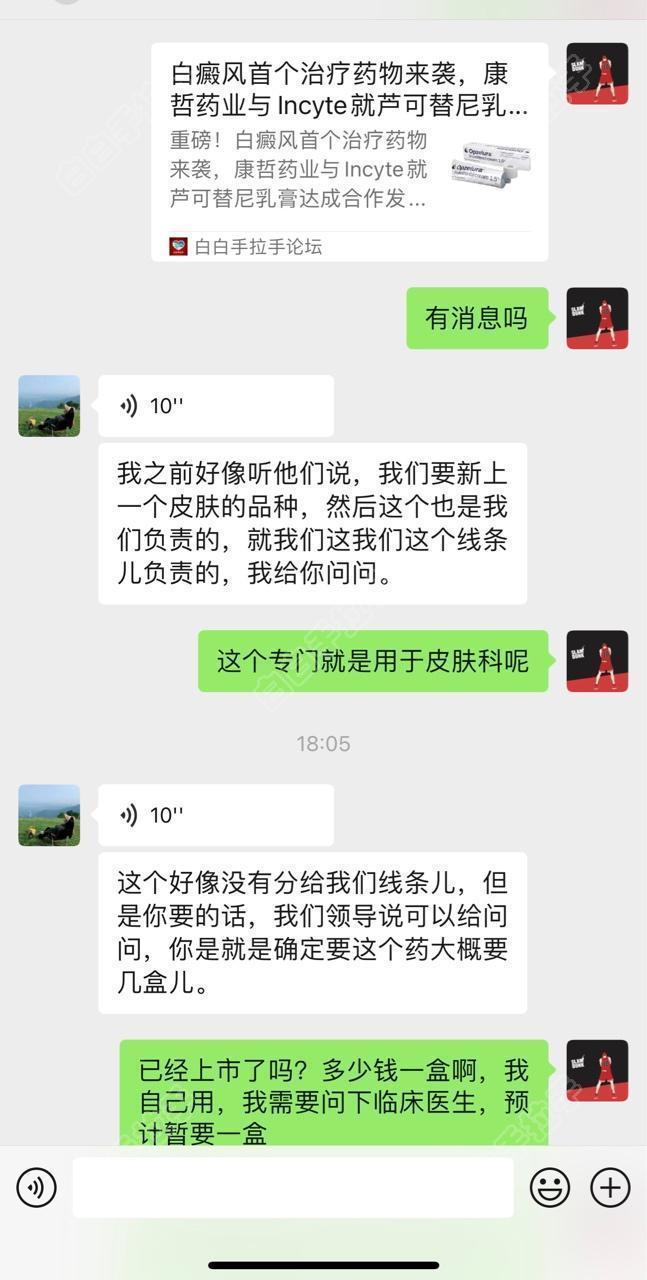Screen dimensions: 647x1280
Task: Play the first 10'' voice message
Action: click(215, 406)
